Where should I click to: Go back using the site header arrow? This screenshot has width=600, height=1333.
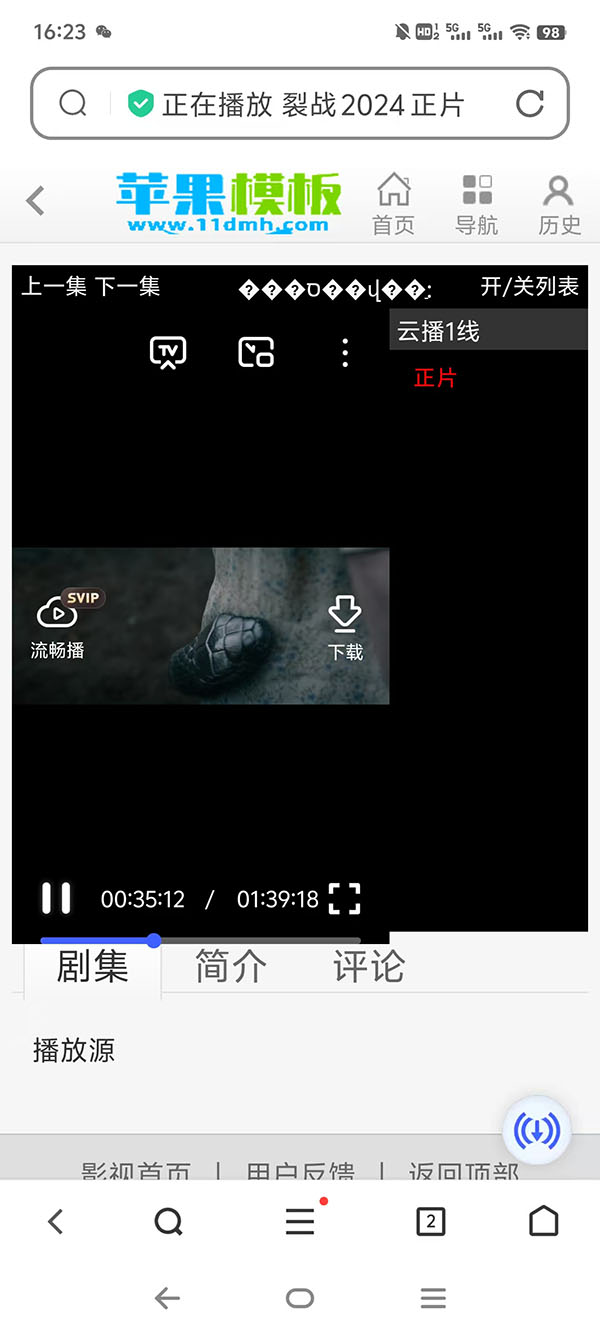(36, 201)
